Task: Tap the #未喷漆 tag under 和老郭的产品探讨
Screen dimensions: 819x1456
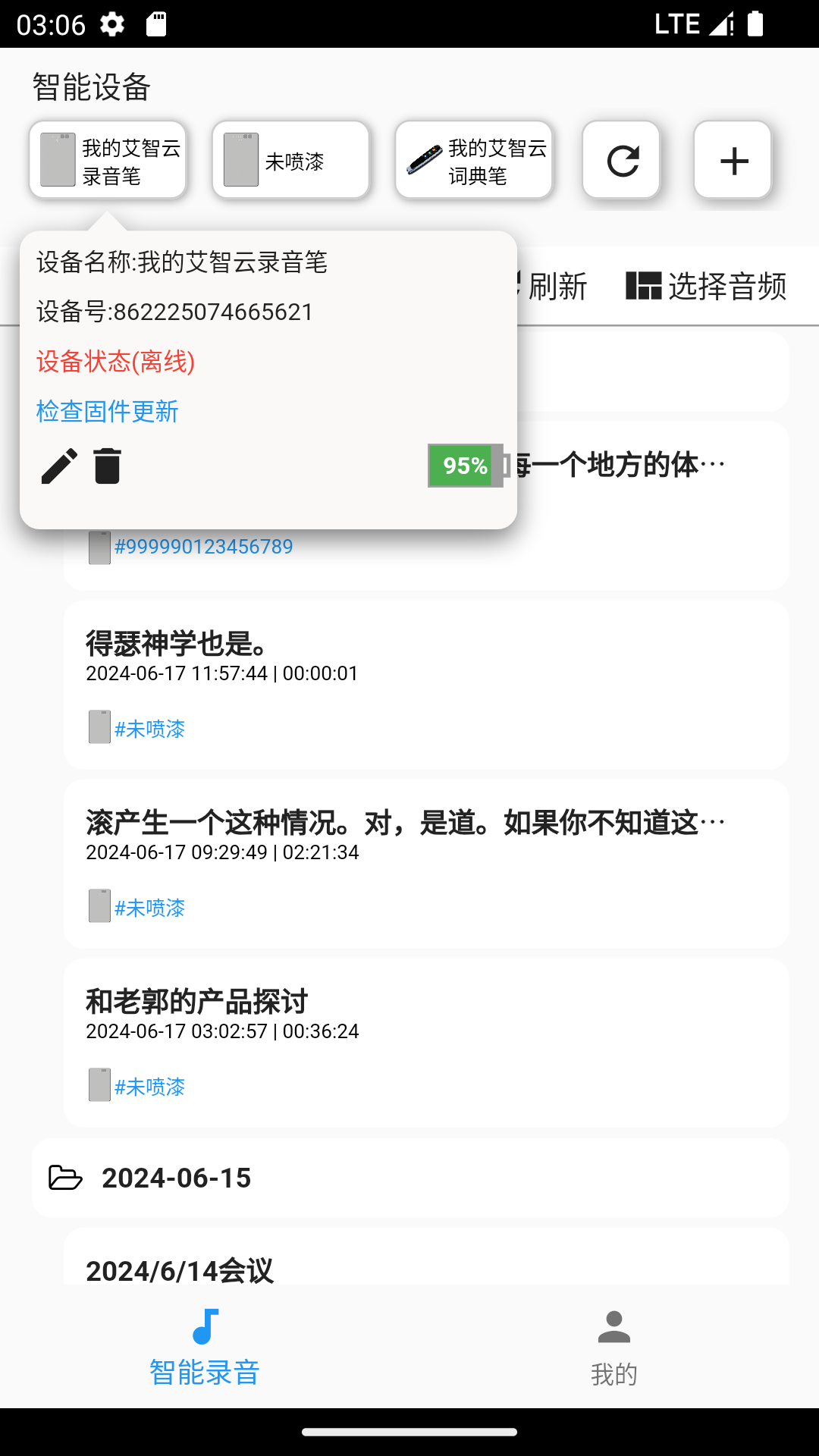Action: pyautogui.click(x=149, y=1087)
